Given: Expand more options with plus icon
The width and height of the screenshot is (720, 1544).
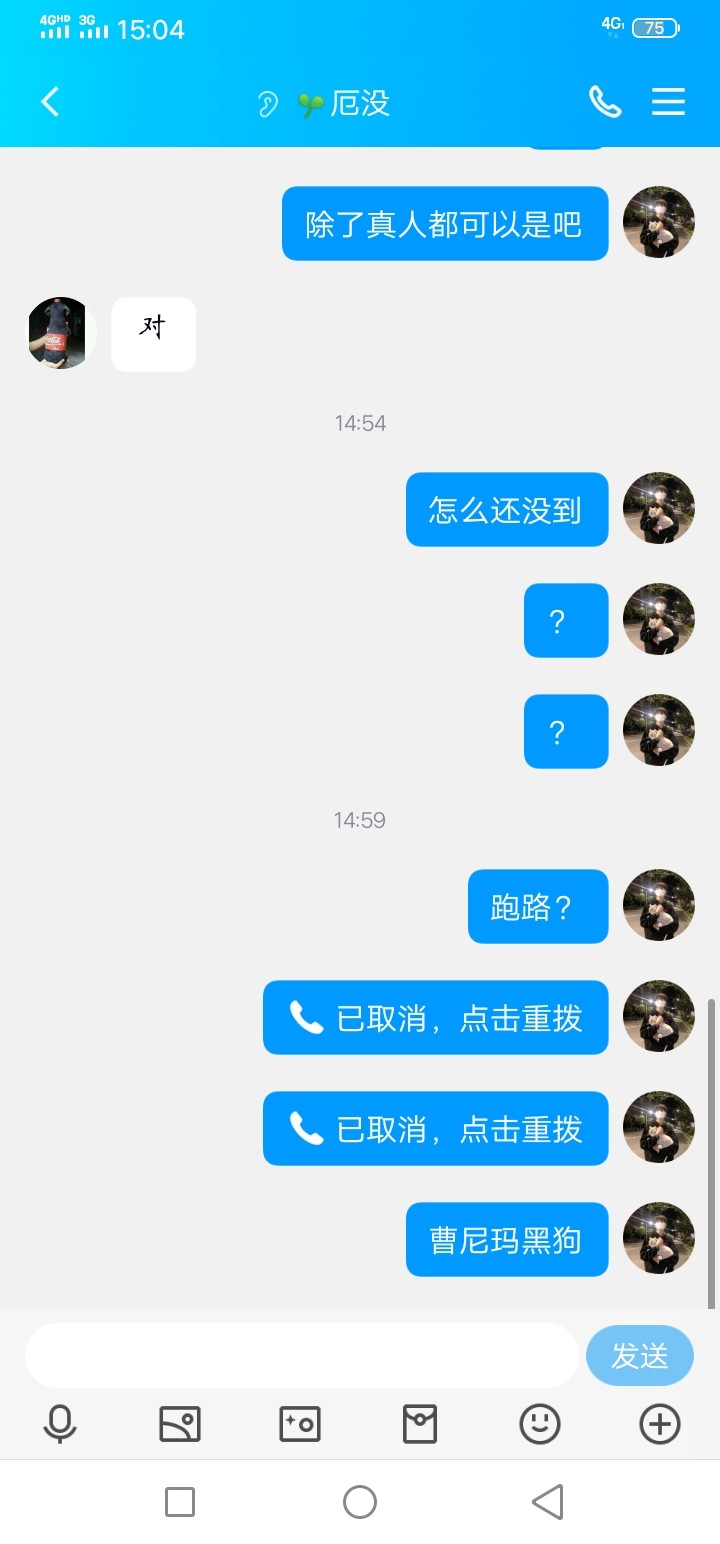Looking at the screenshot, I should 660,1424.
